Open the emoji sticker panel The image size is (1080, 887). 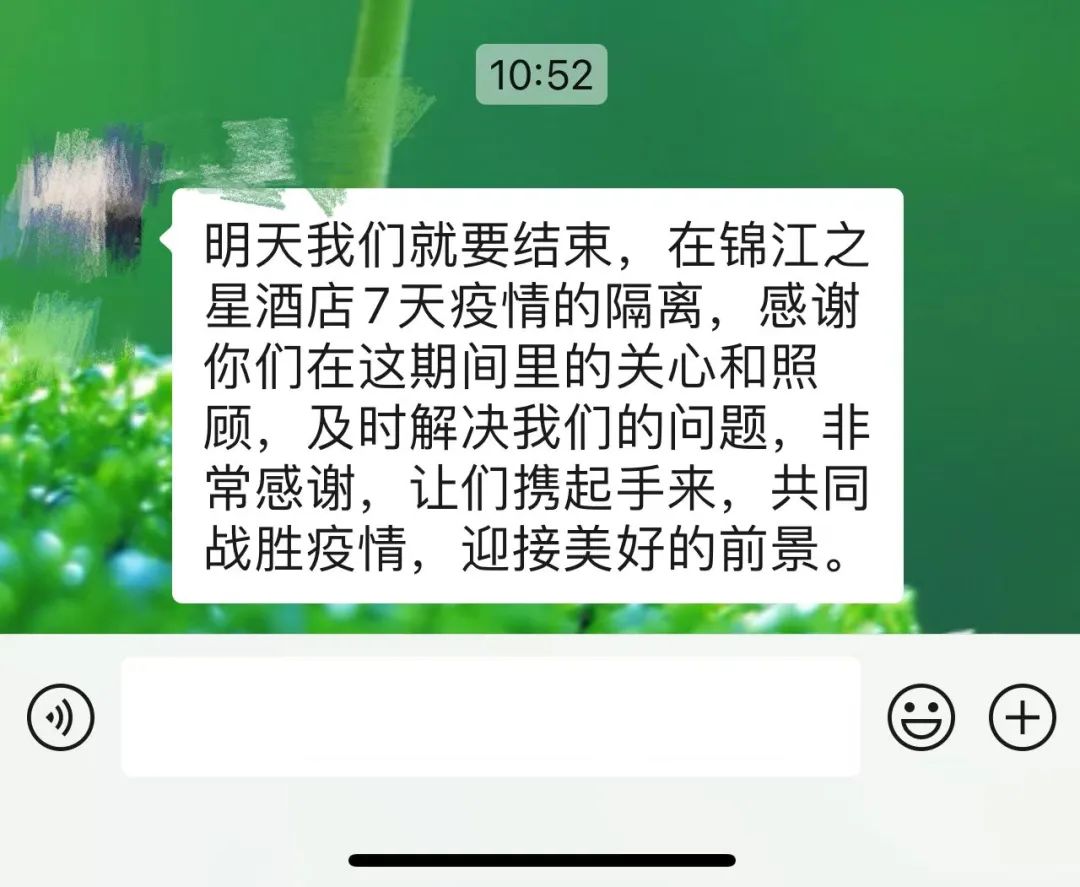point(921,717)
